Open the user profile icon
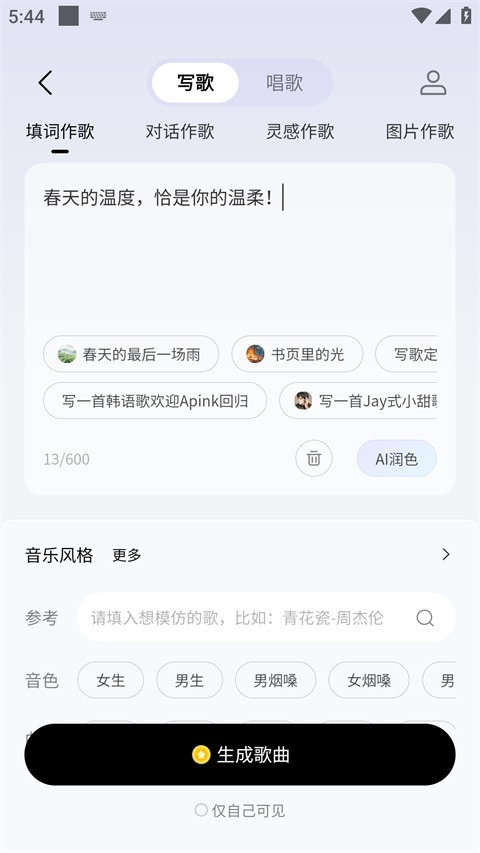This screenshot has height=853, width=480. click(x=433, y=83)
